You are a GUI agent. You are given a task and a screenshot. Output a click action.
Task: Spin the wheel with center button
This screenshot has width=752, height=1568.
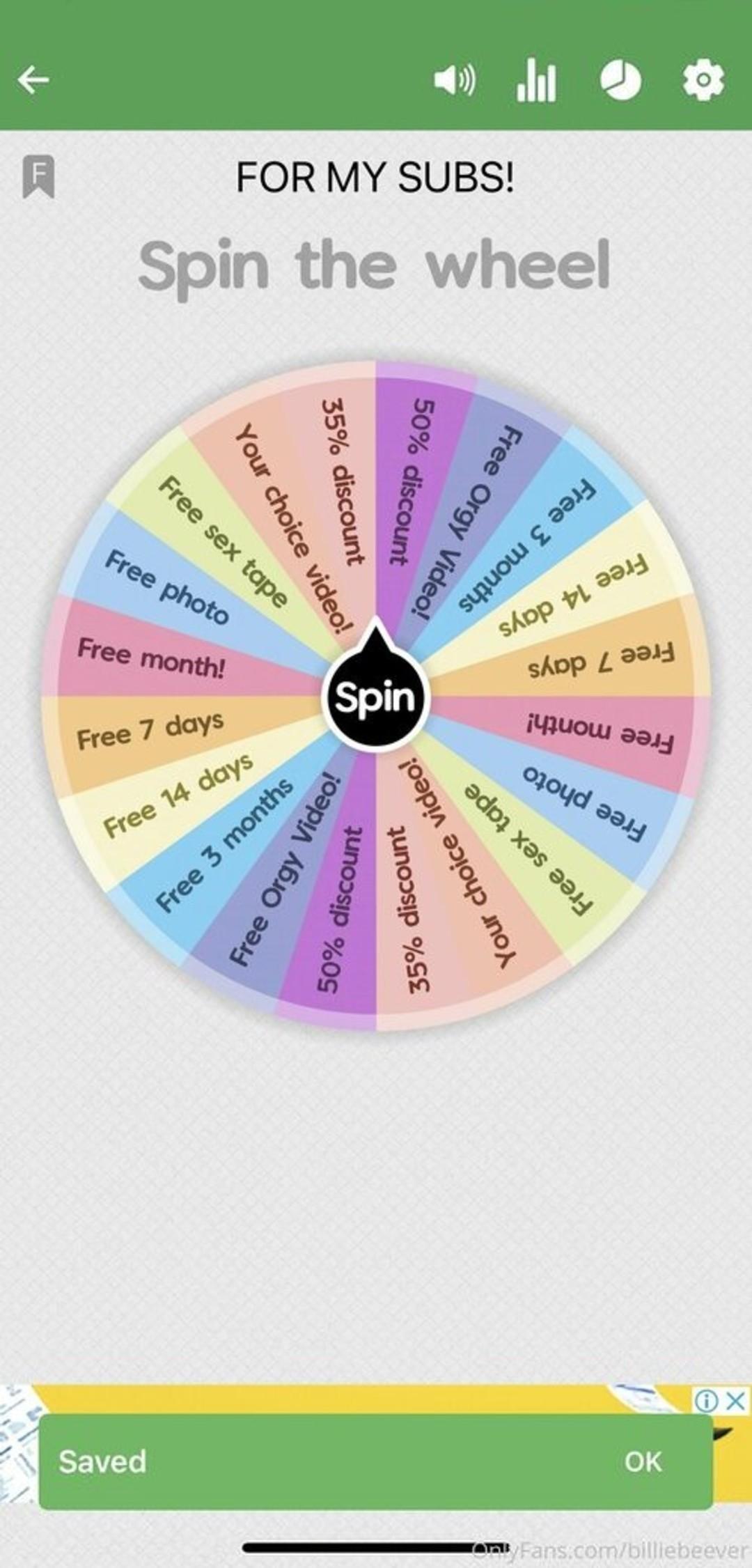pos(376,697)
